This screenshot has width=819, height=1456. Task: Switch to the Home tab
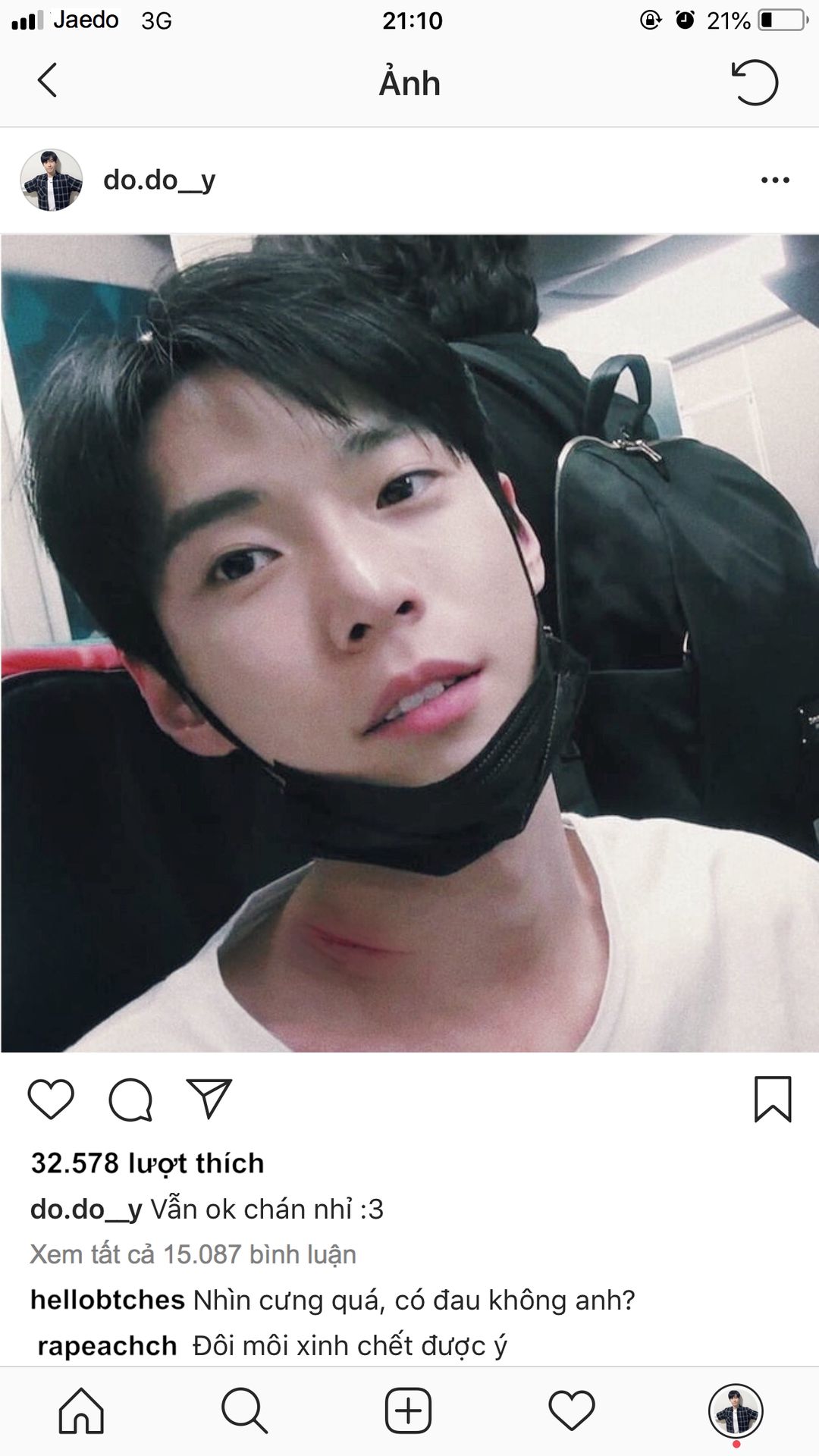(81, 1411)
